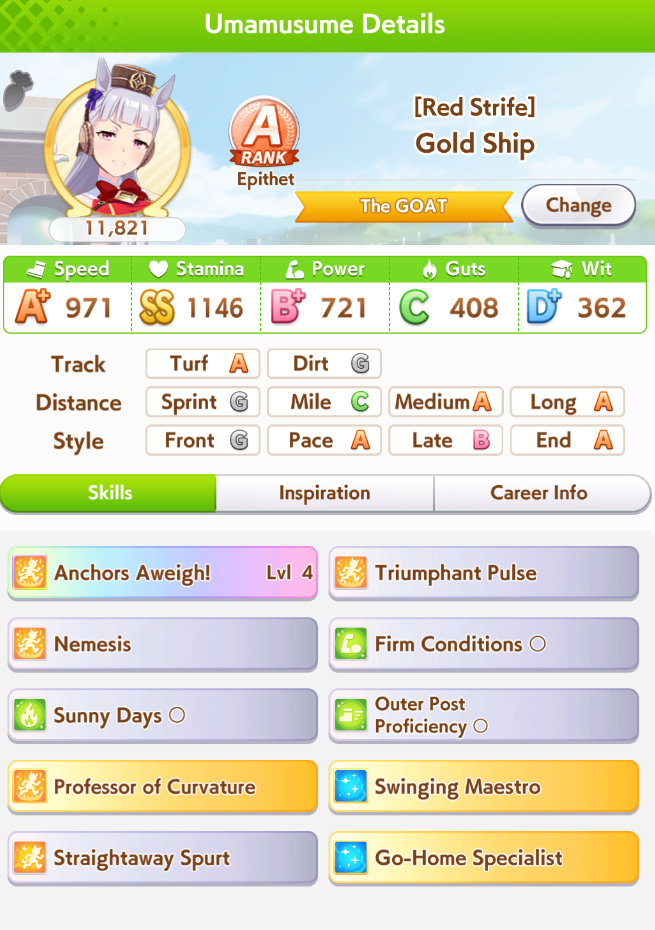Select the Skills tab

pos(109,493)
